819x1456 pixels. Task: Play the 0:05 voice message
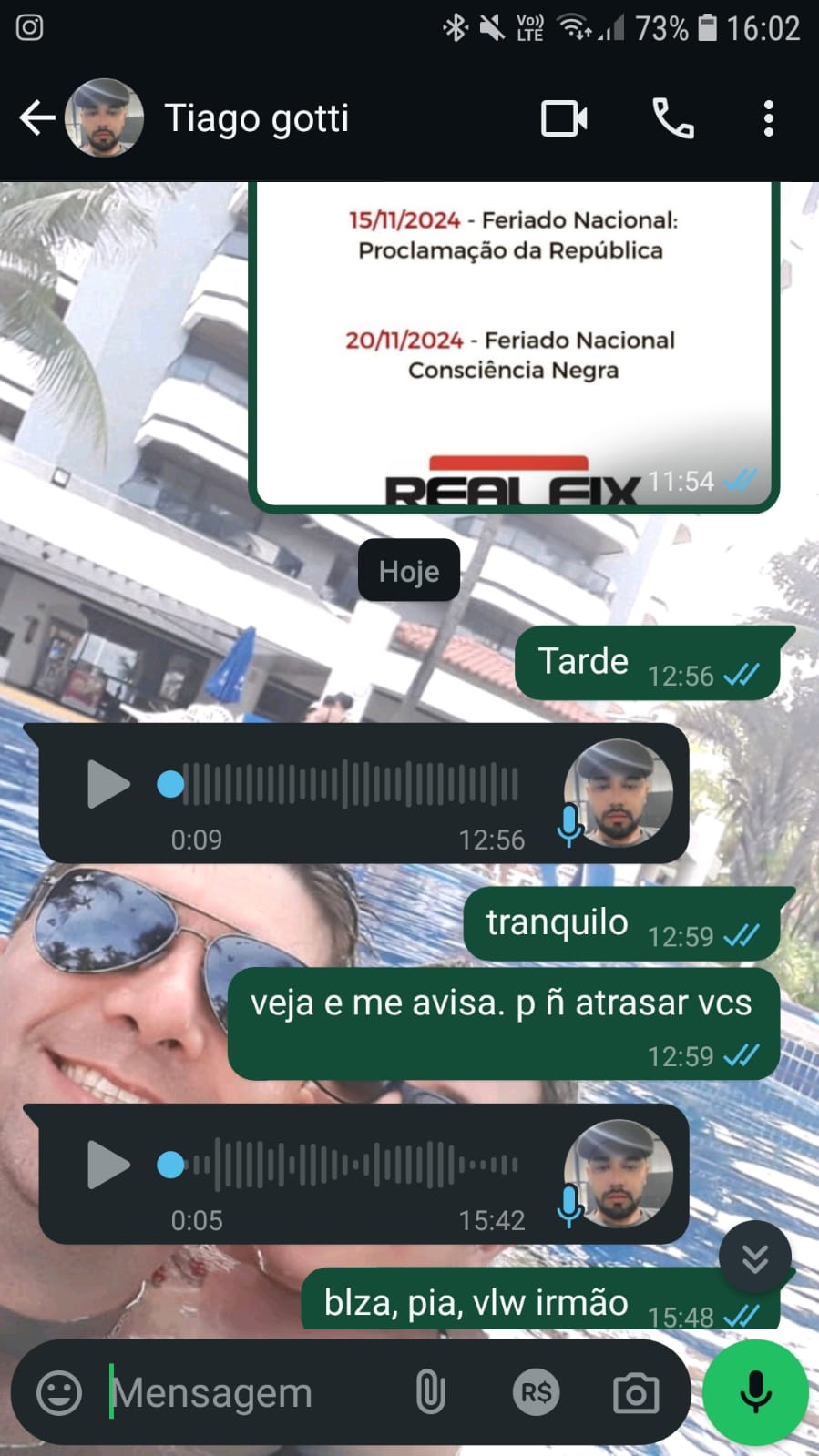[x=107, y=1165]
